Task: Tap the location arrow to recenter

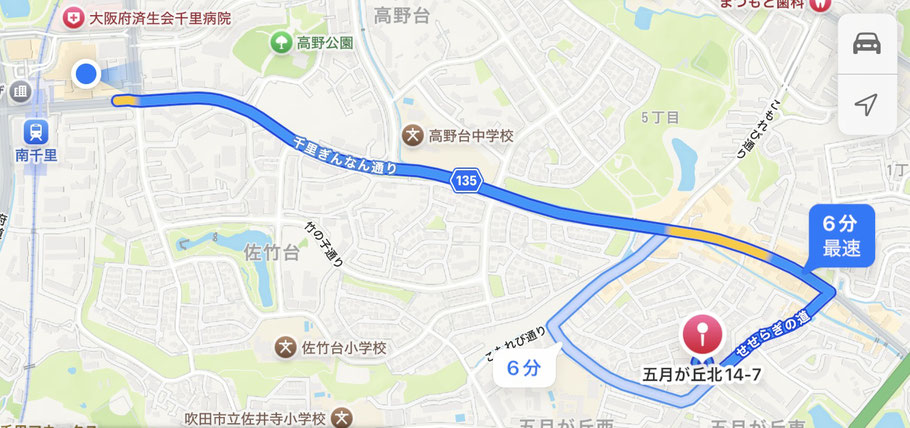Action: (x=866, y=104)
